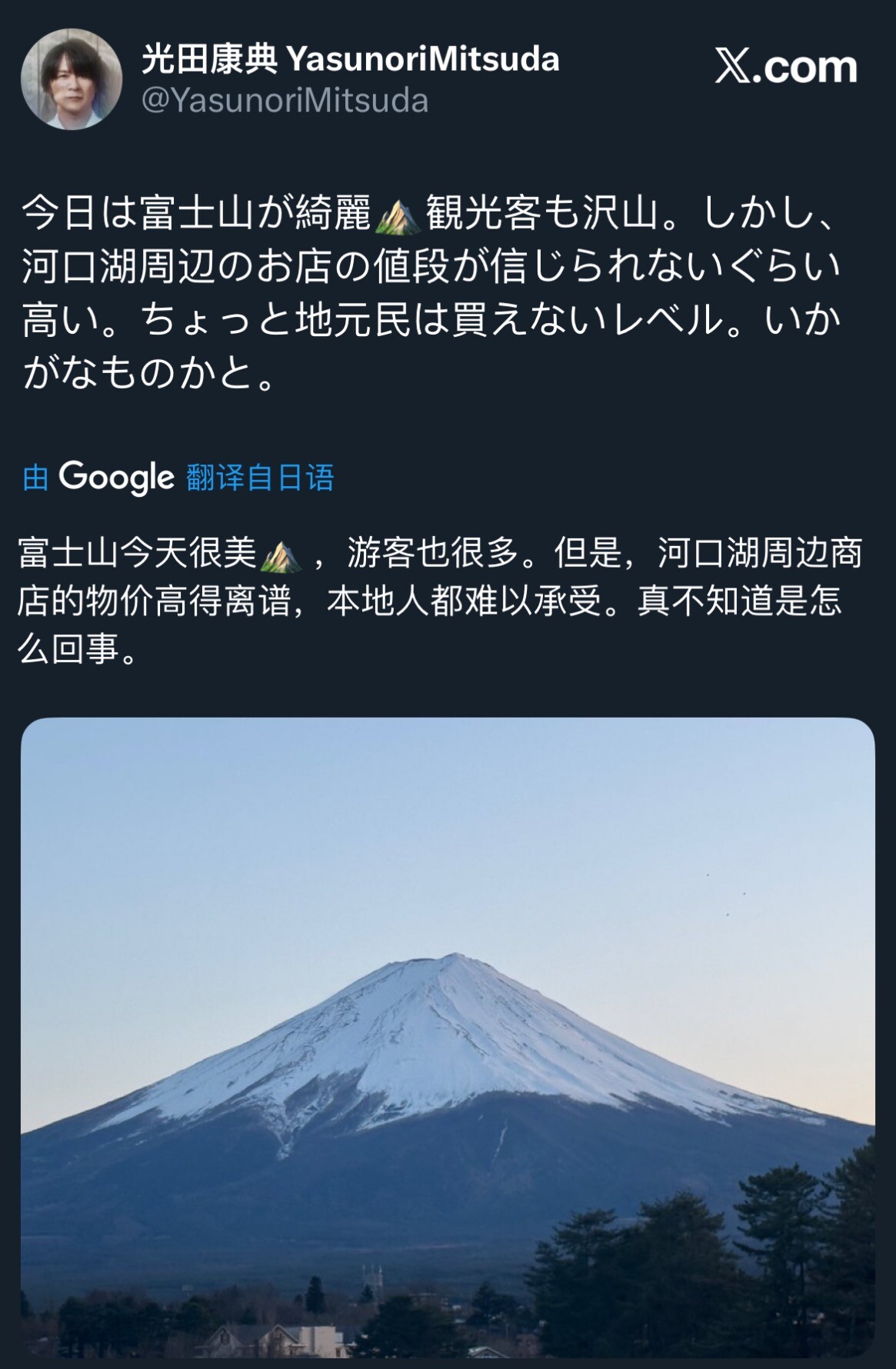This screenshot has height=1369, width=896.
Task: Tap the @YasunoriMitsuda handle
Action: pos(285,101)
